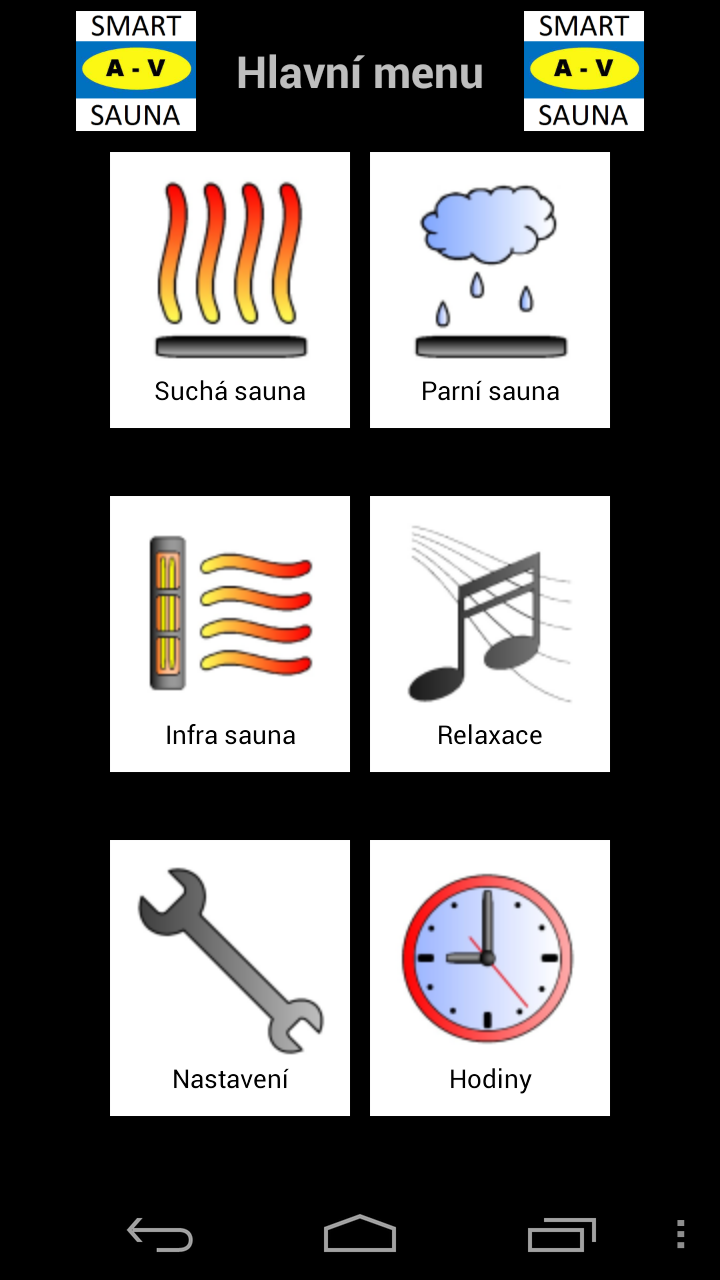Tap the system back button
720x1280 pixels.
pos(160,1235)
